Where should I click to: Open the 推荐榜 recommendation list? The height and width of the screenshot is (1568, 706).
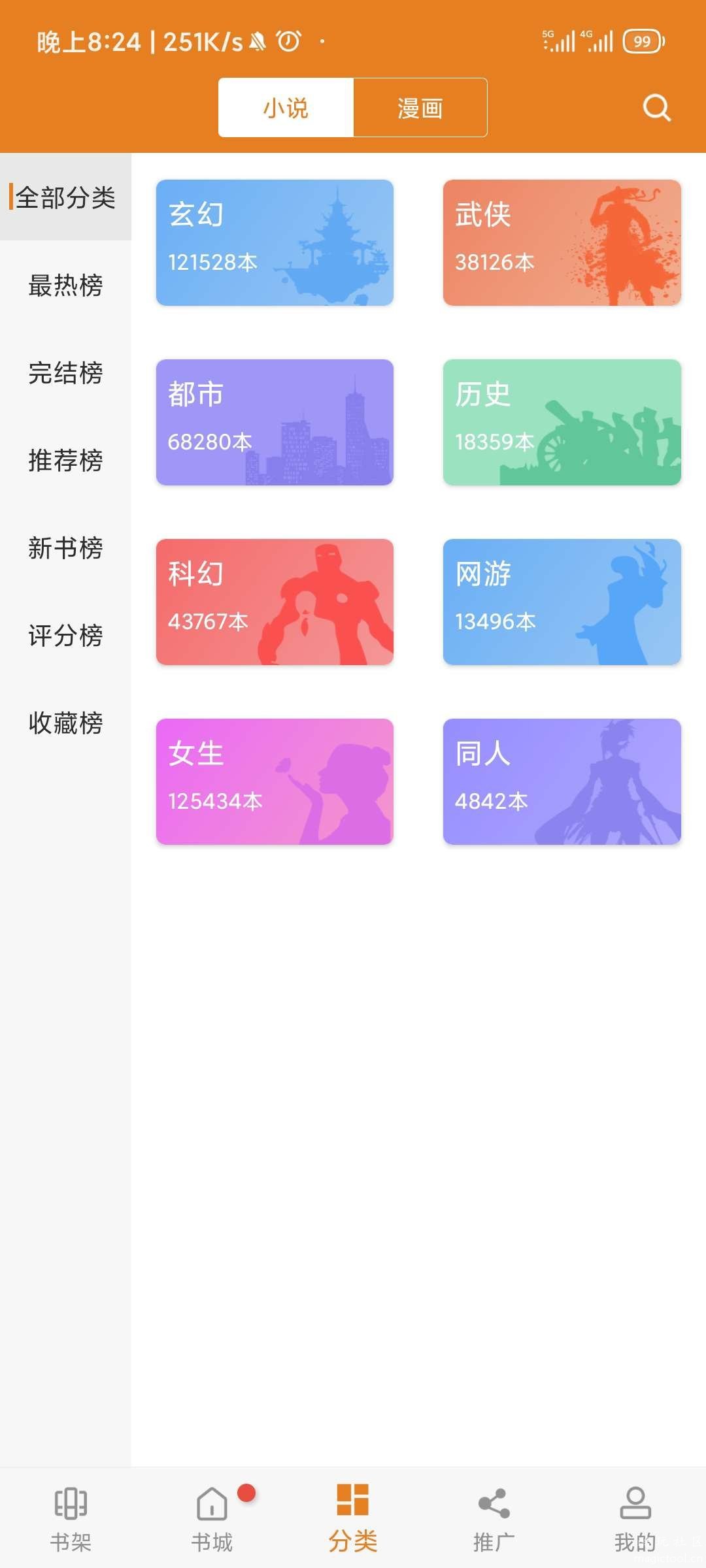pyautogui.click(x=64, y=461)
